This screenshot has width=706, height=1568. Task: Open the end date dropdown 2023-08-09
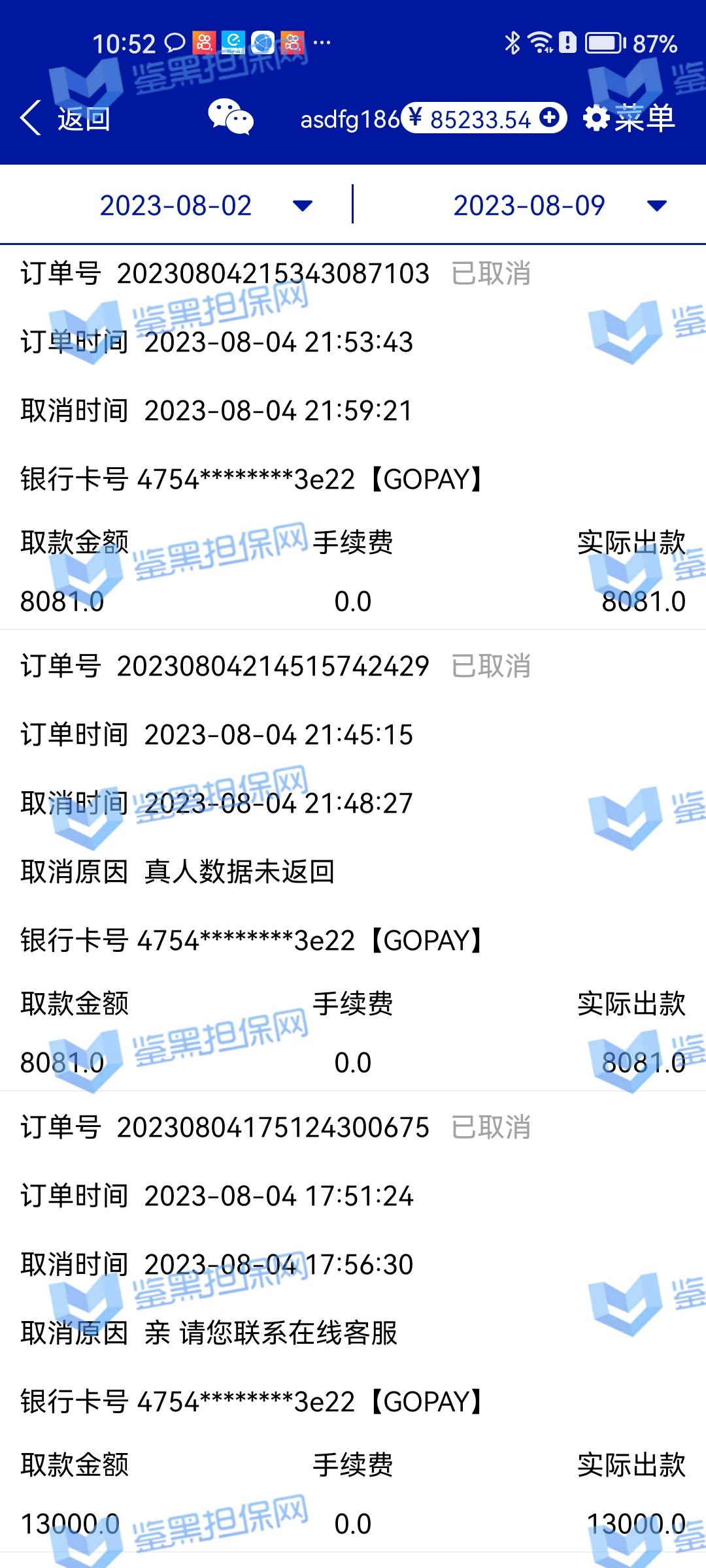(x=560, y=206)
